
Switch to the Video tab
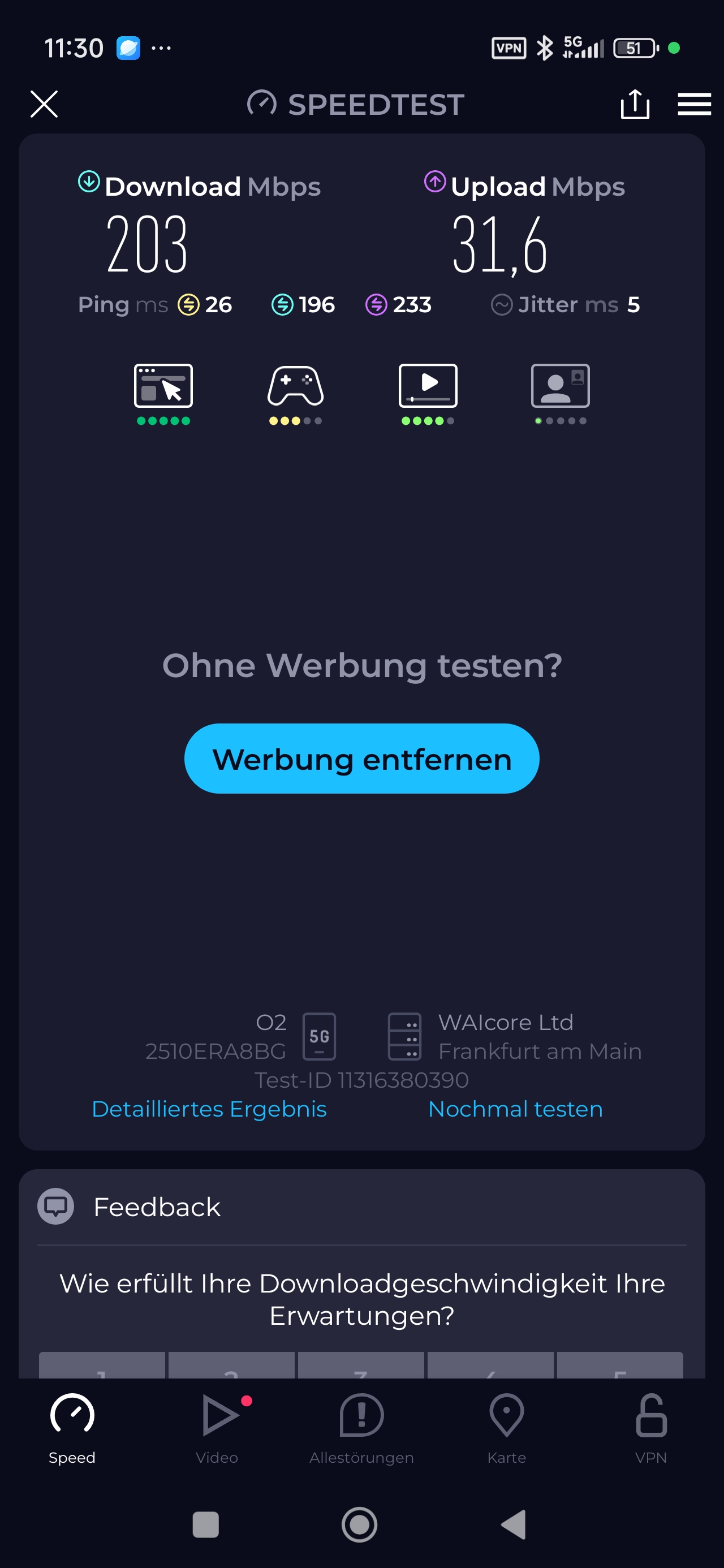click(x=217, y=1428)
